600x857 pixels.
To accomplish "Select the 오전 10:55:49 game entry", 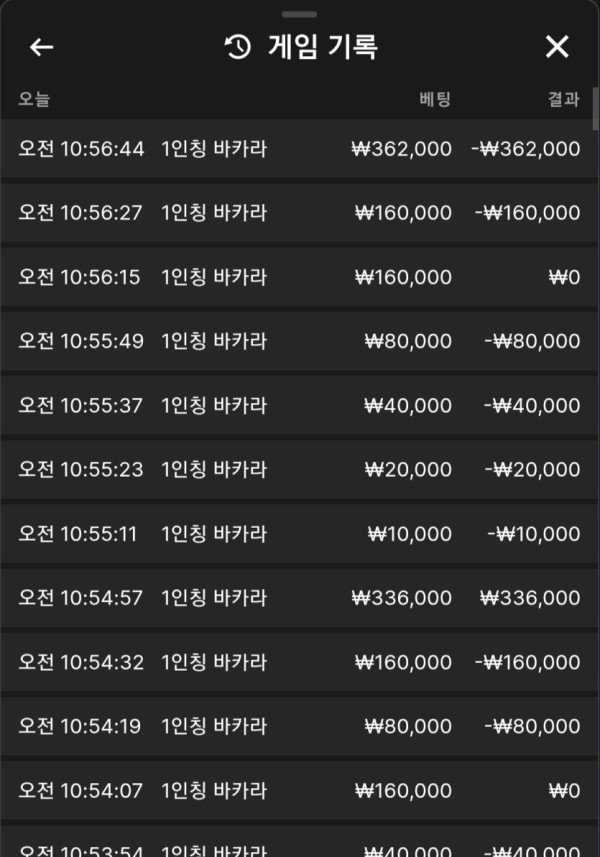I will click(299, 341).
